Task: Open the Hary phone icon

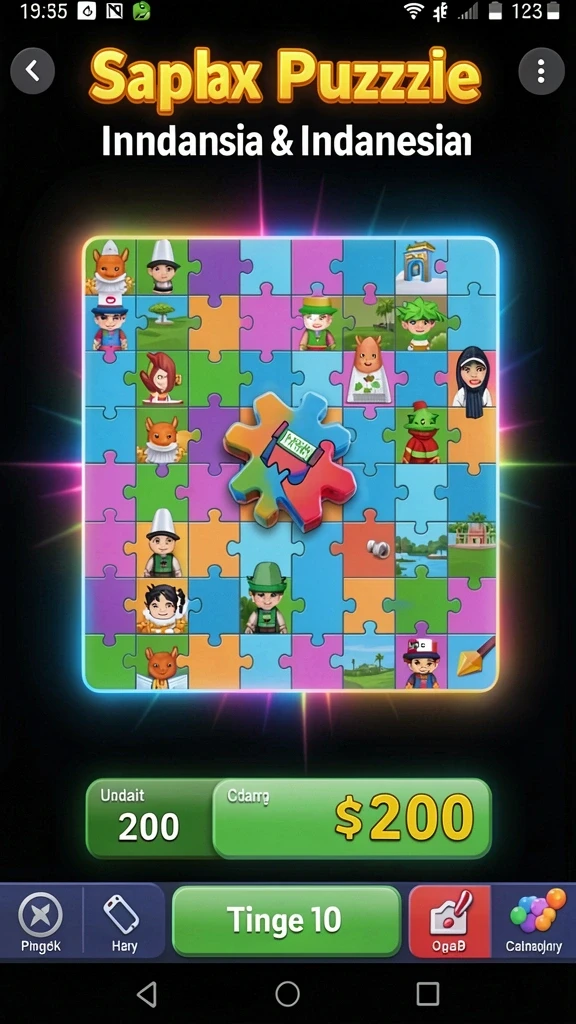Action: [x=123, y=922]
